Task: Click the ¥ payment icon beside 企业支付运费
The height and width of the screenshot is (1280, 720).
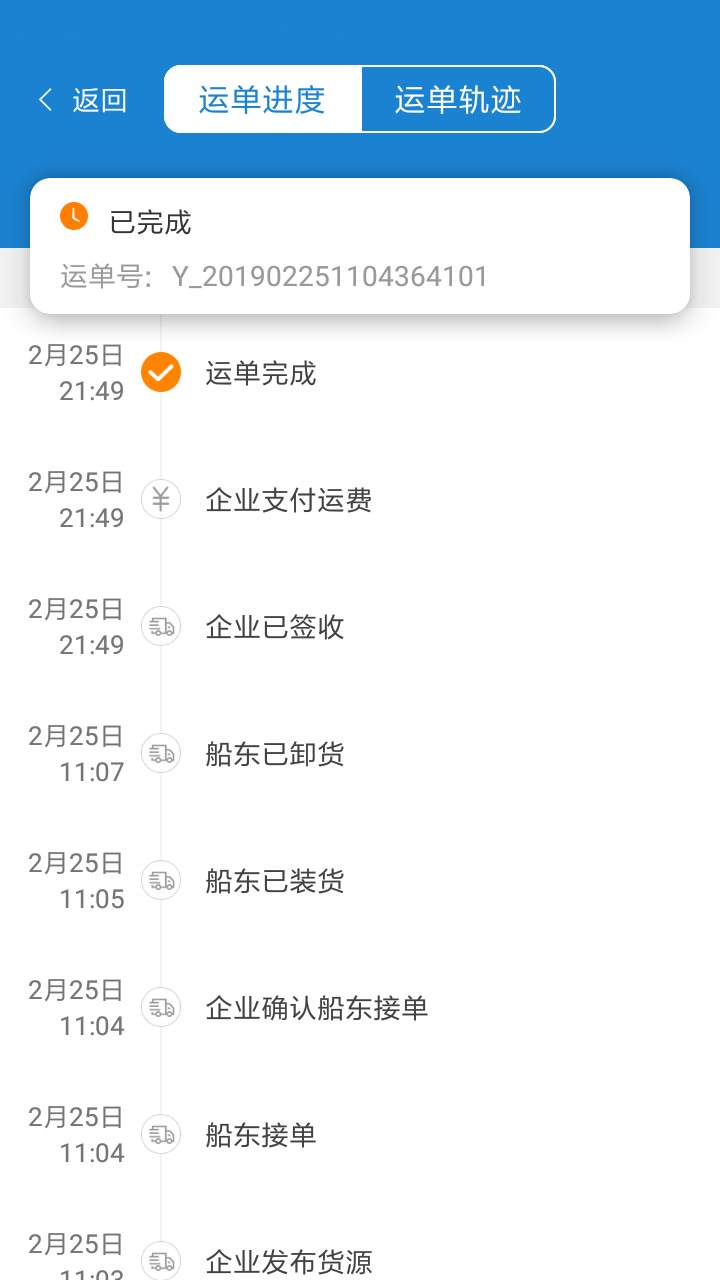Action: point(160,499)
